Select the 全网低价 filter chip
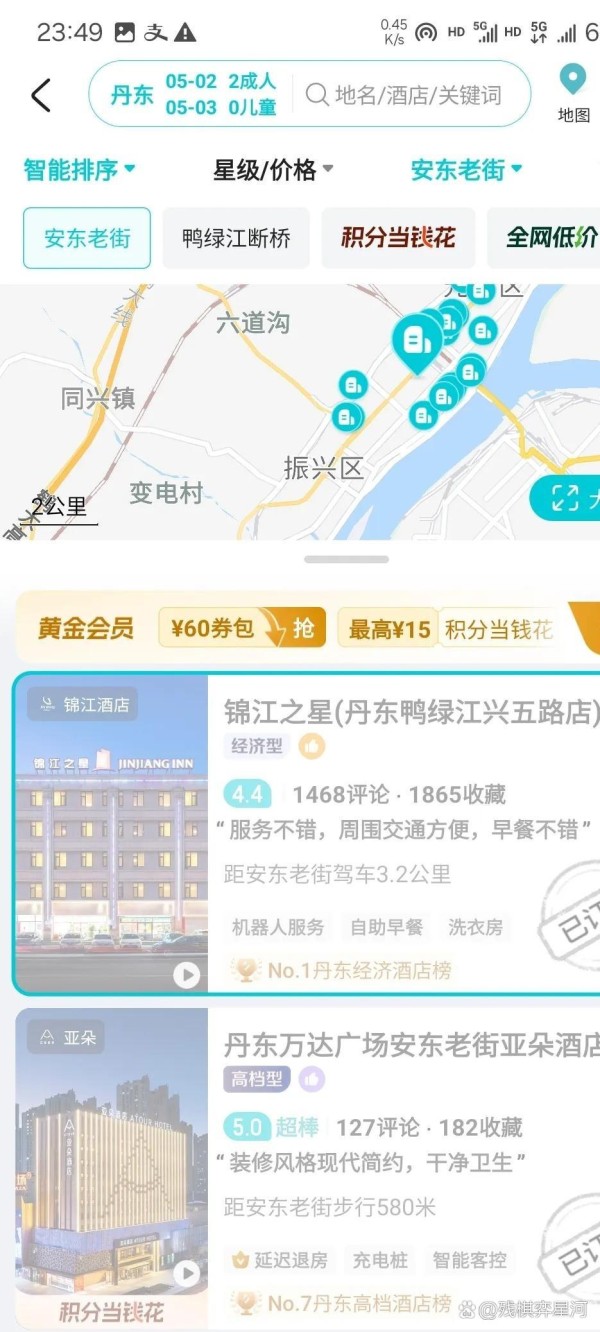The height and width of the screenshot is (1332, 600). tap(544, 238)
